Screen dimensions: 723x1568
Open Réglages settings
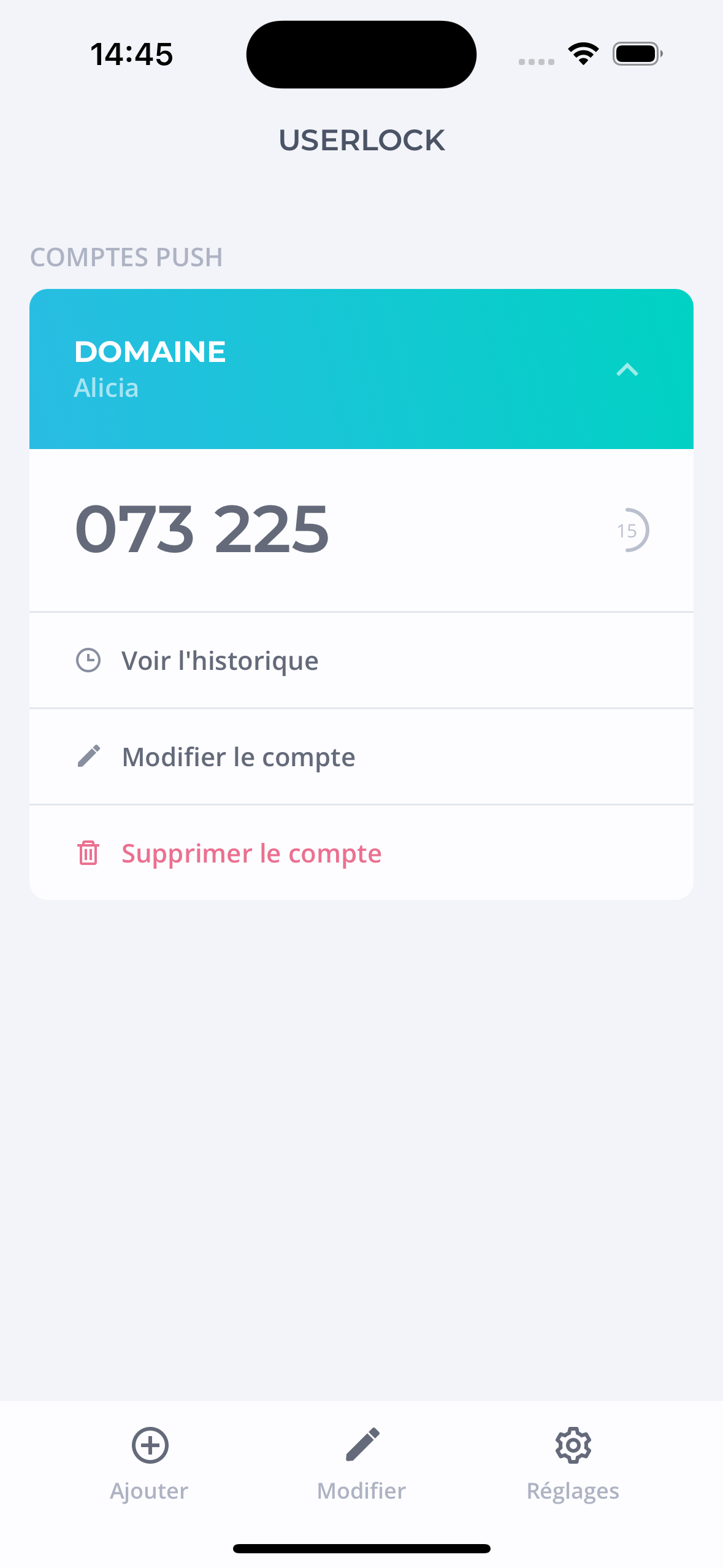pos(573,1462)
